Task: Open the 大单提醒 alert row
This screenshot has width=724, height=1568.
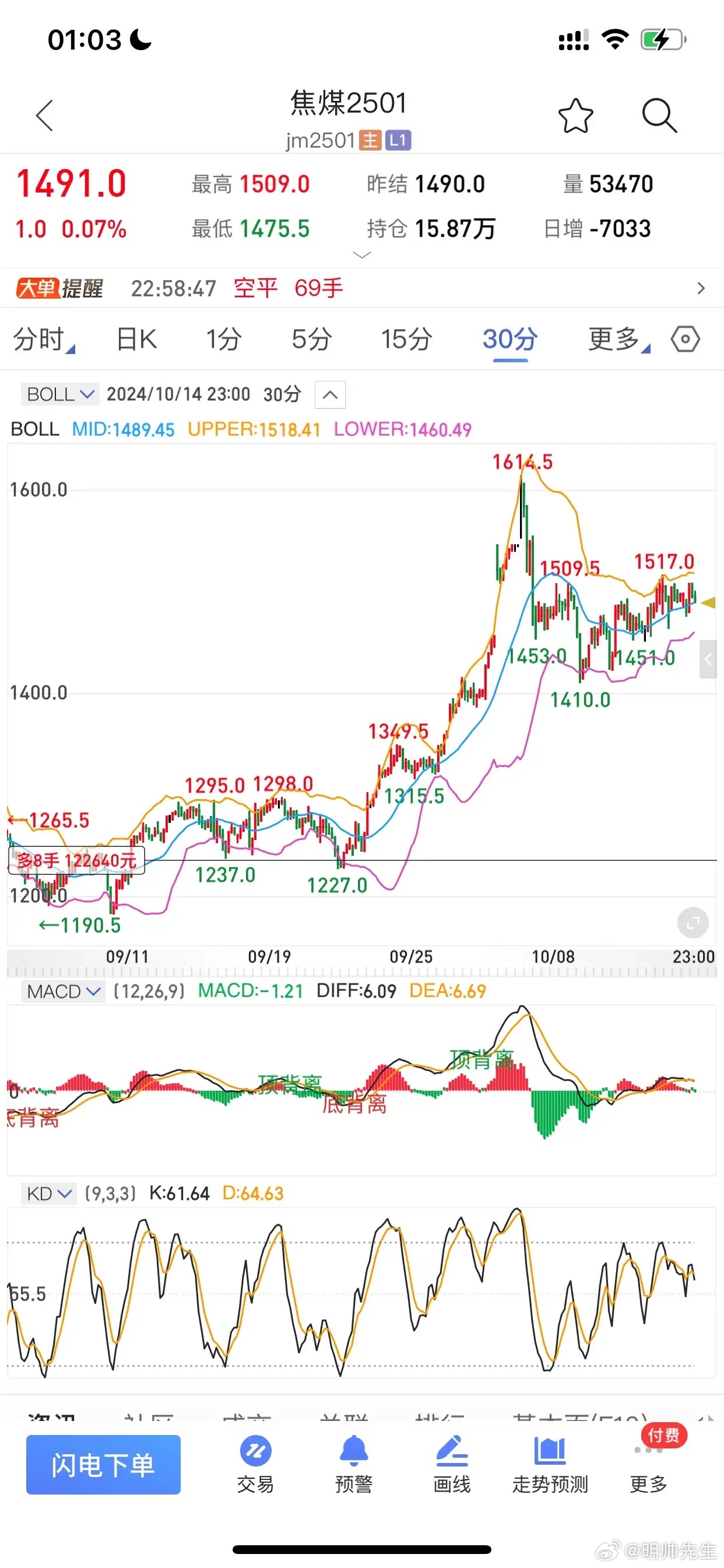Action: coord(362,288)
